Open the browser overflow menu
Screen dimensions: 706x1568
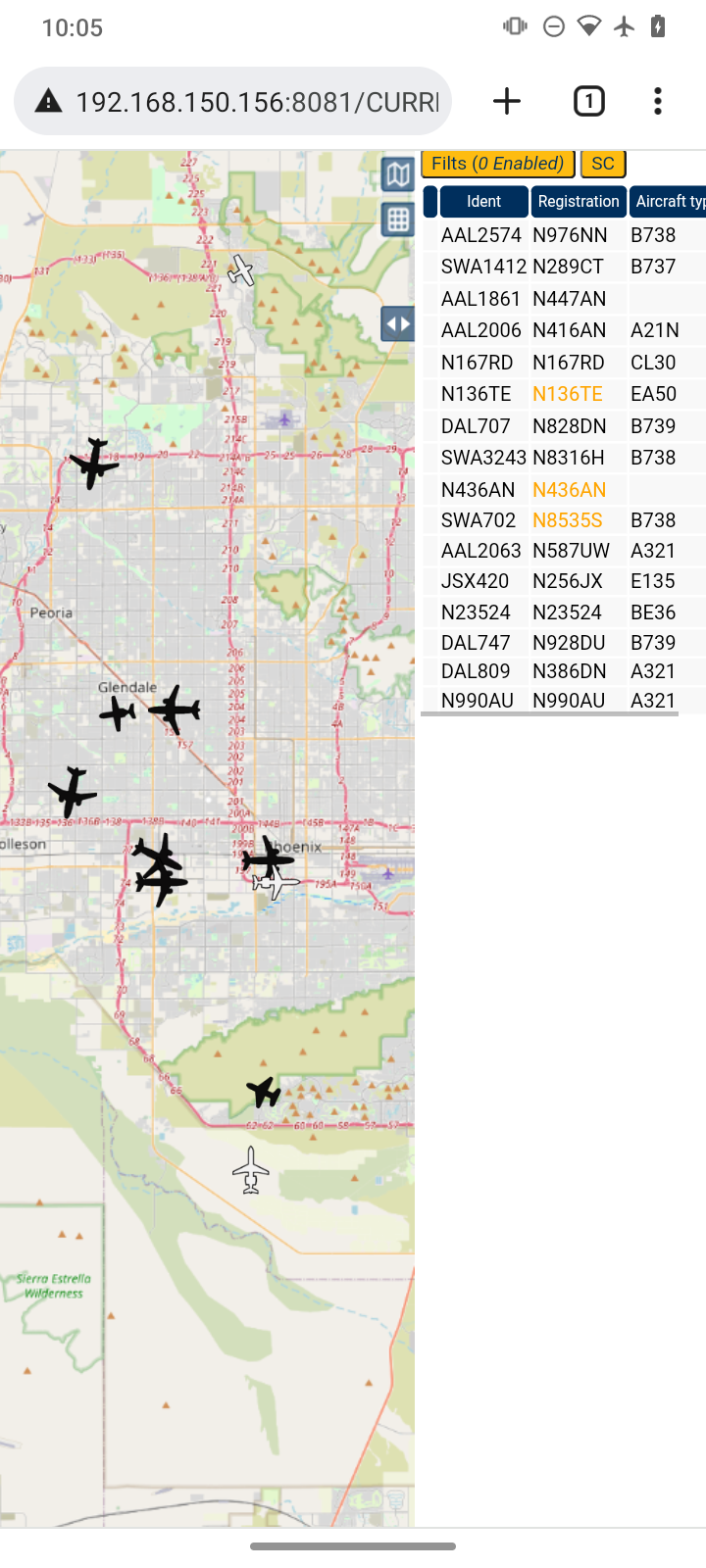(x=658, y=101)
